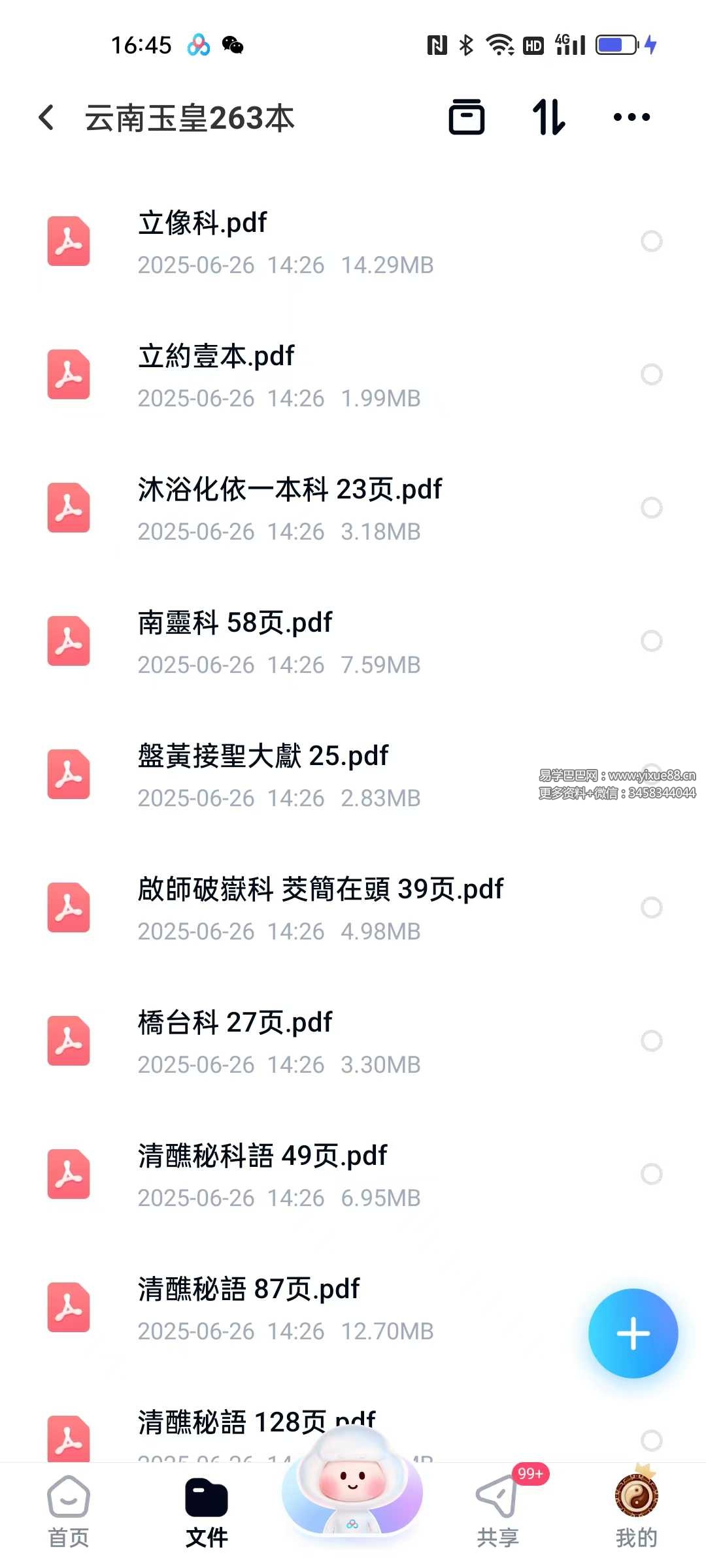Select the circle beside 橋台科 27页.pdf

pos(651,1041)
